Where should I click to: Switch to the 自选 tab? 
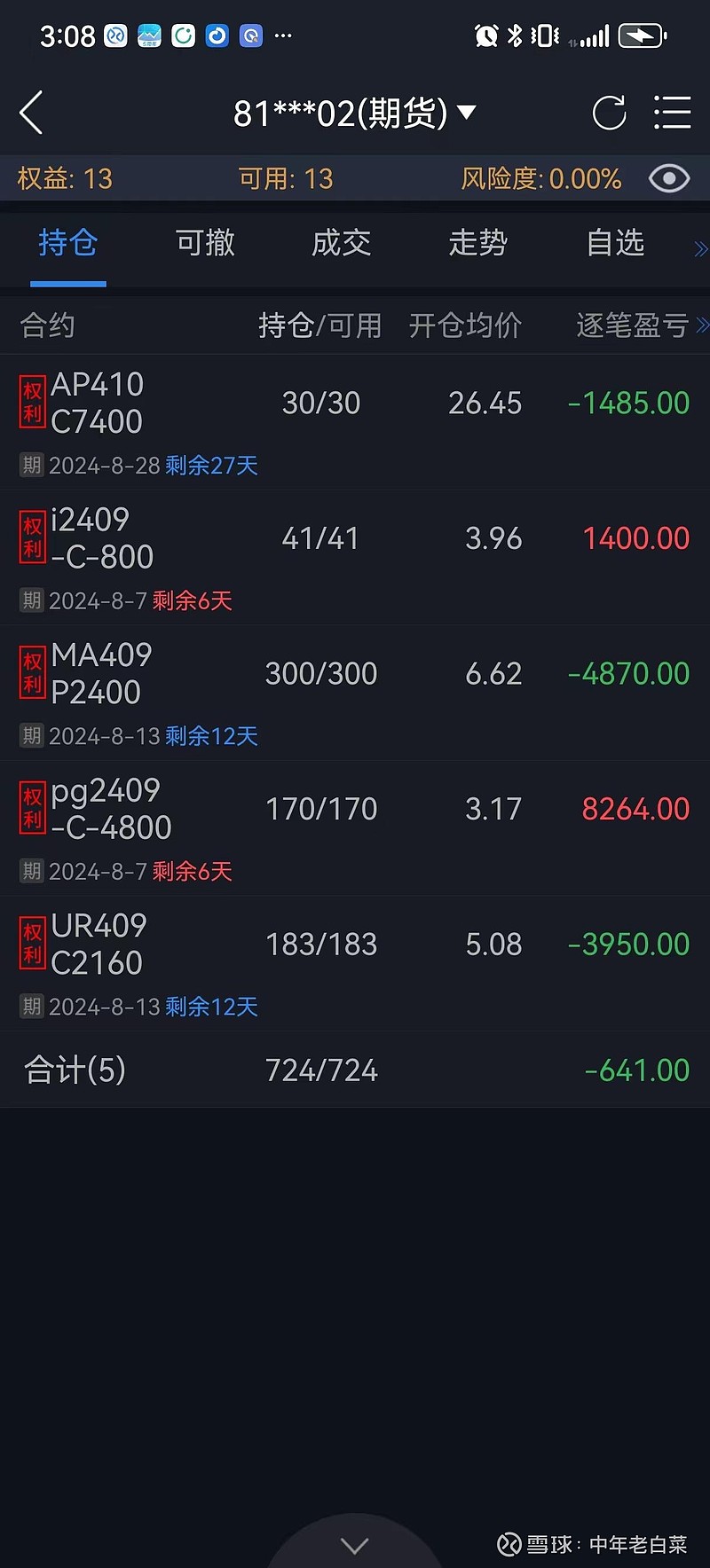615,243
